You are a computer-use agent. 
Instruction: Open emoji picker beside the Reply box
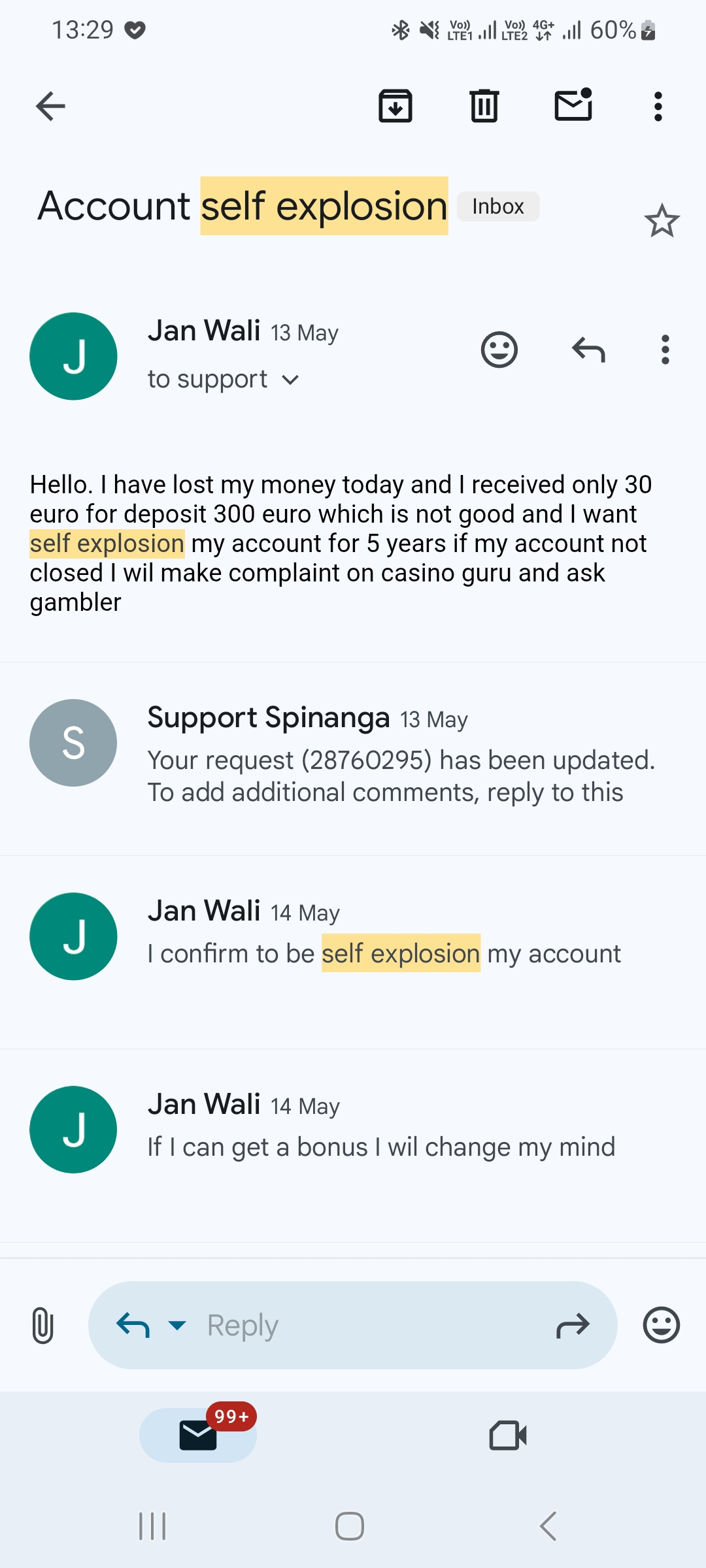click(x=662, y=1325)
